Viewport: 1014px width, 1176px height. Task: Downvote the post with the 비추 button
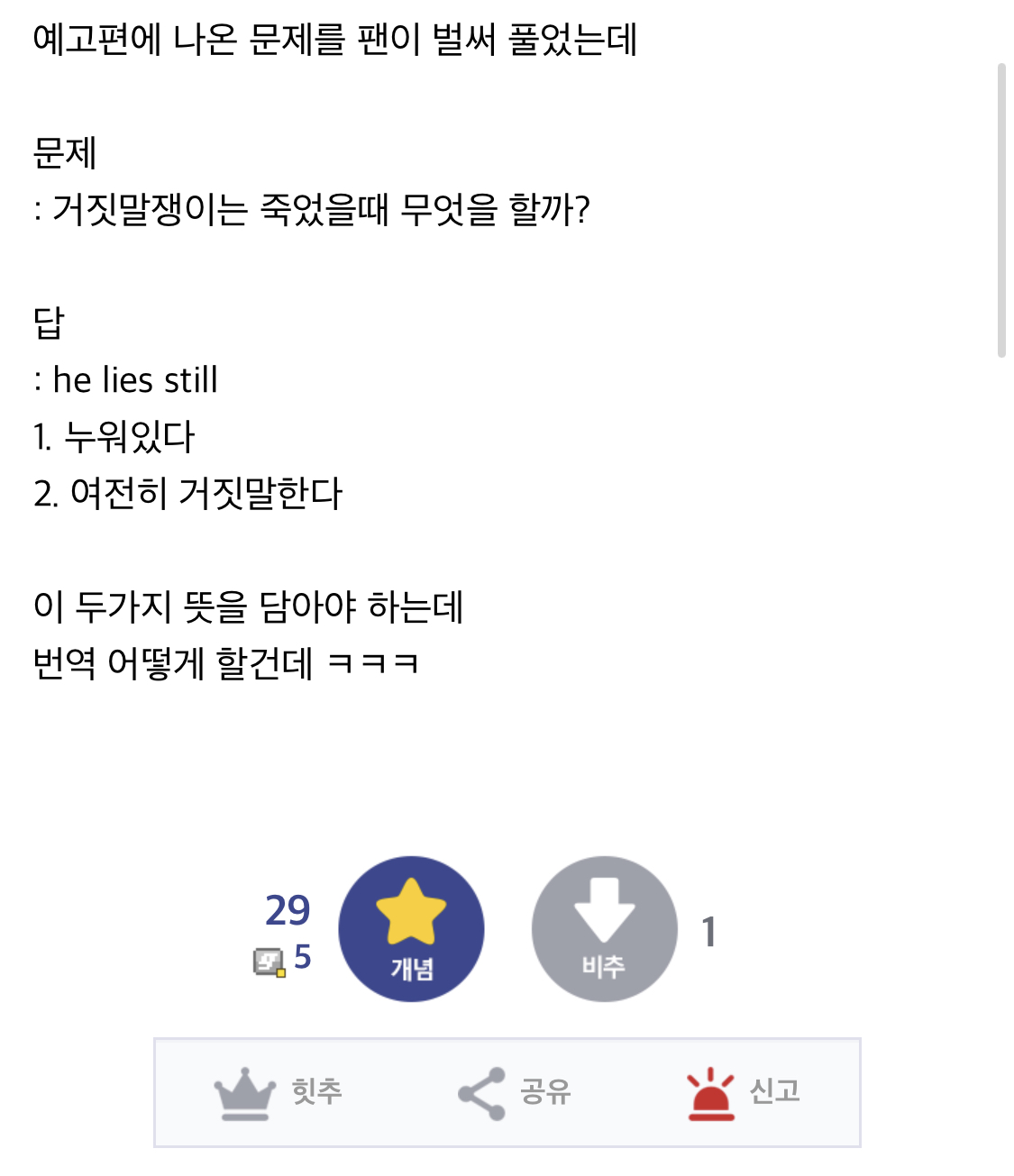pos(604,928)
